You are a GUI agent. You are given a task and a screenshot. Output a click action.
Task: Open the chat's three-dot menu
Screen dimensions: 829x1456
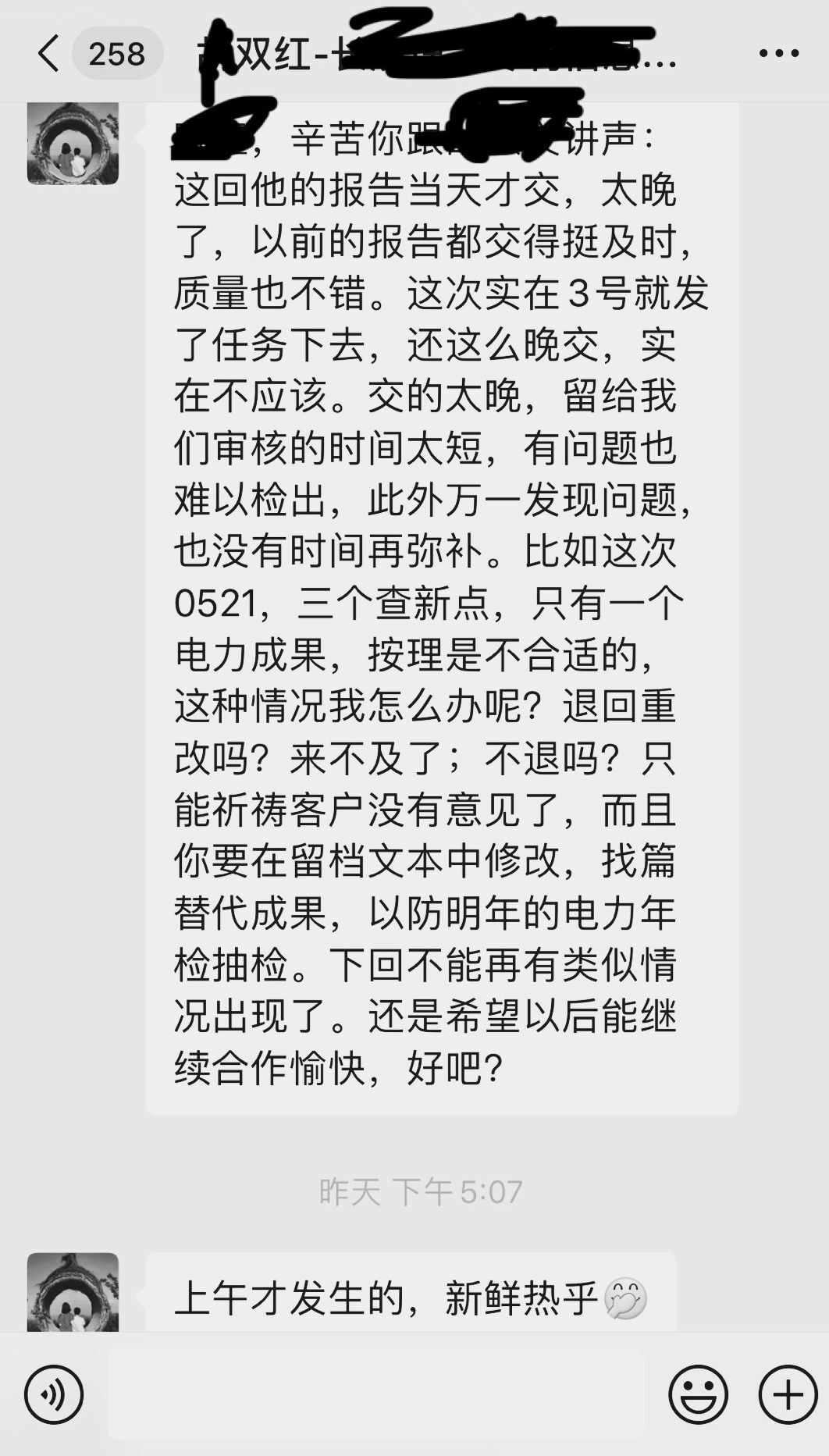(778, 54)
